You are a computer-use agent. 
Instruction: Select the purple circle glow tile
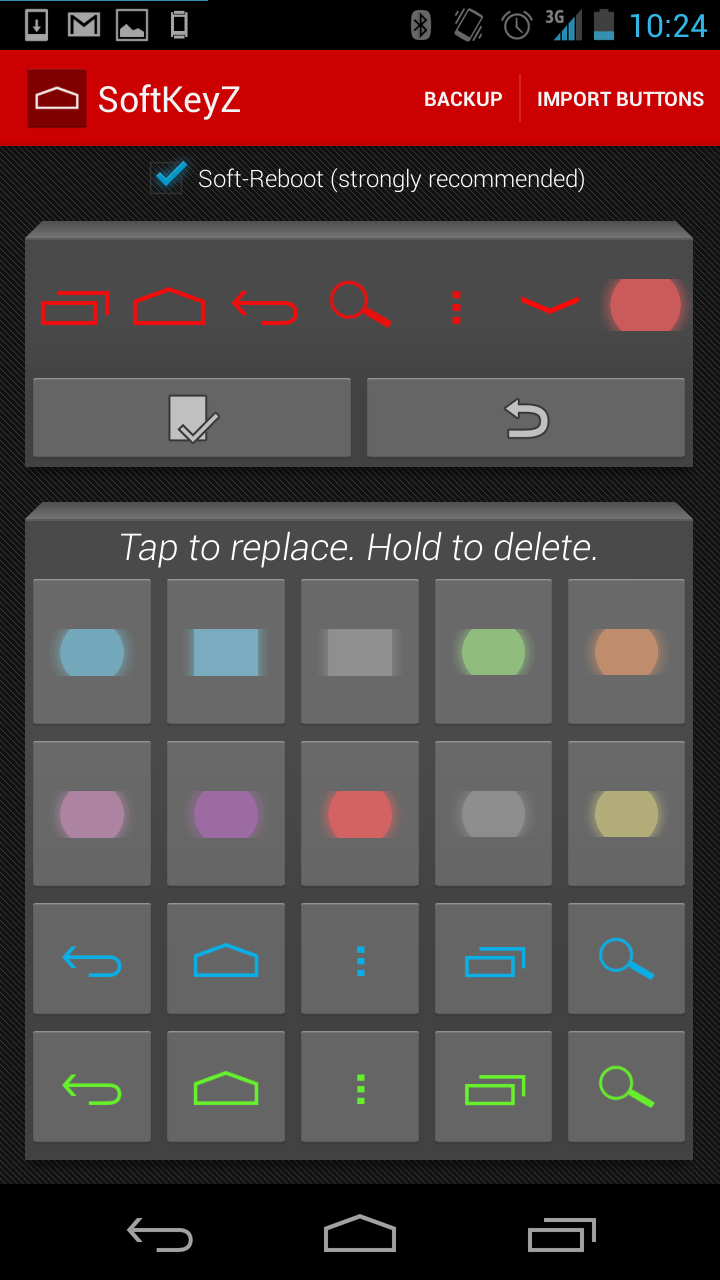226,814
